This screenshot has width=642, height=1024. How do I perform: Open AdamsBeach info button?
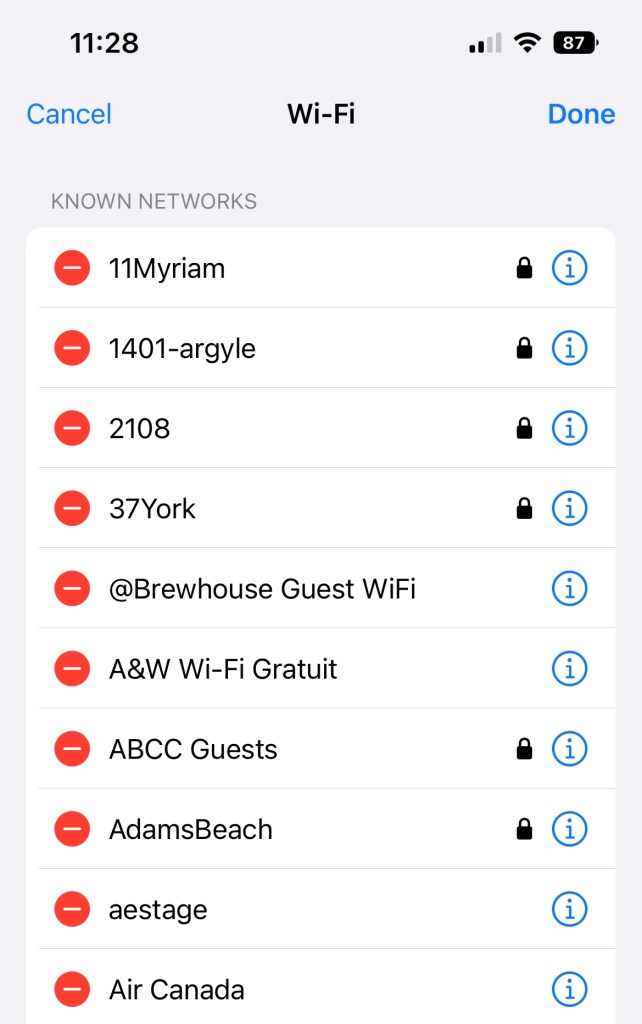pos(570,829)
